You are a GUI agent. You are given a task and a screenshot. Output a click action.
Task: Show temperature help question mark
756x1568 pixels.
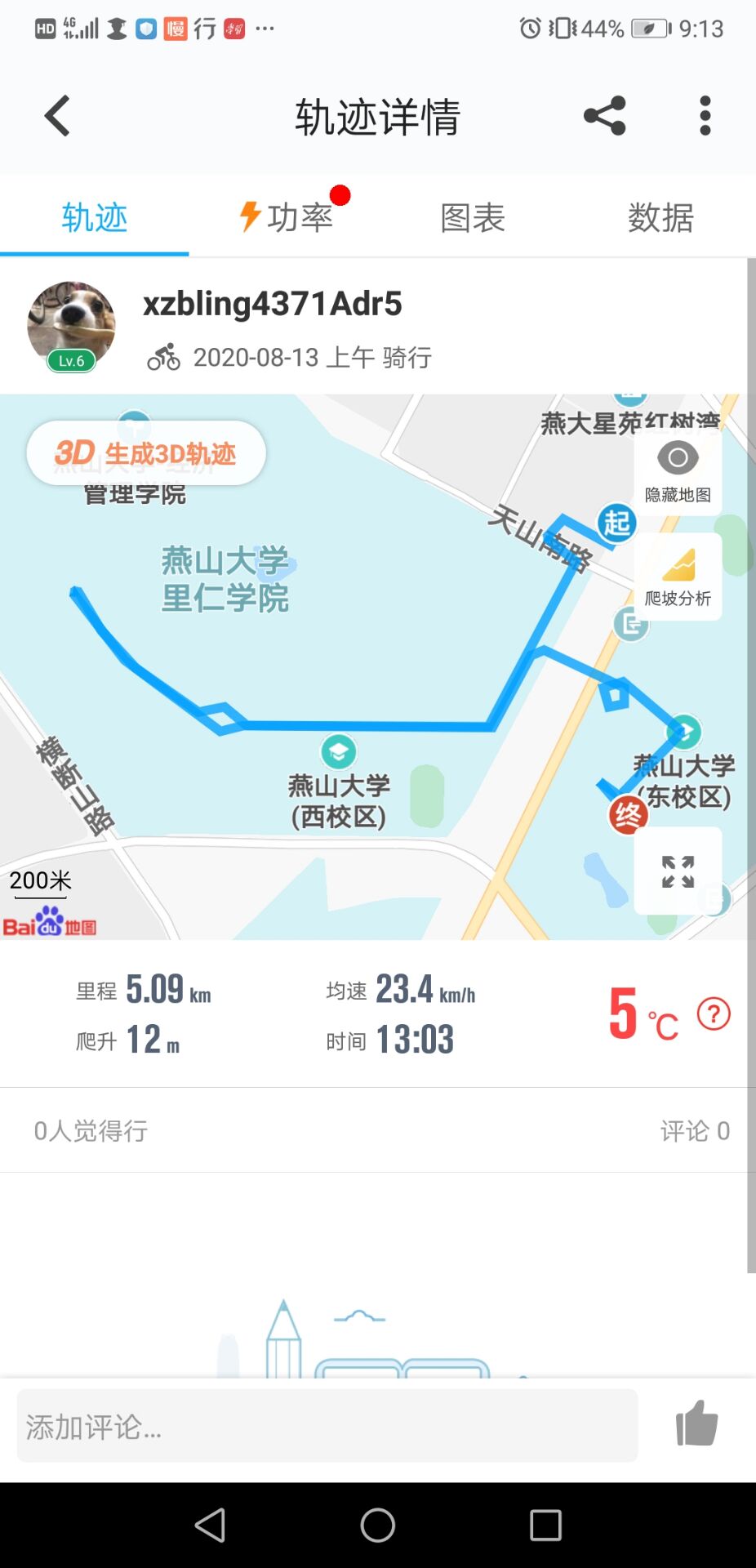714,1014
